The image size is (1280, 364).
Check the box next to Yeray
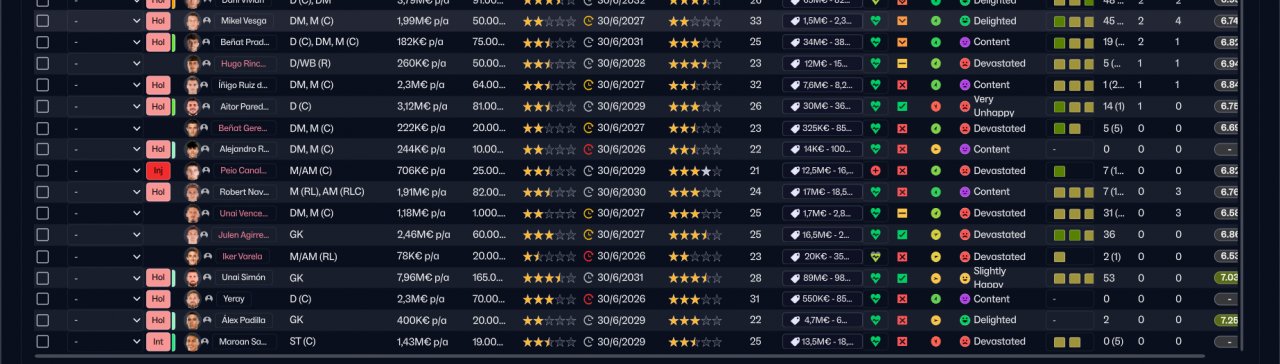coord(42,299)
